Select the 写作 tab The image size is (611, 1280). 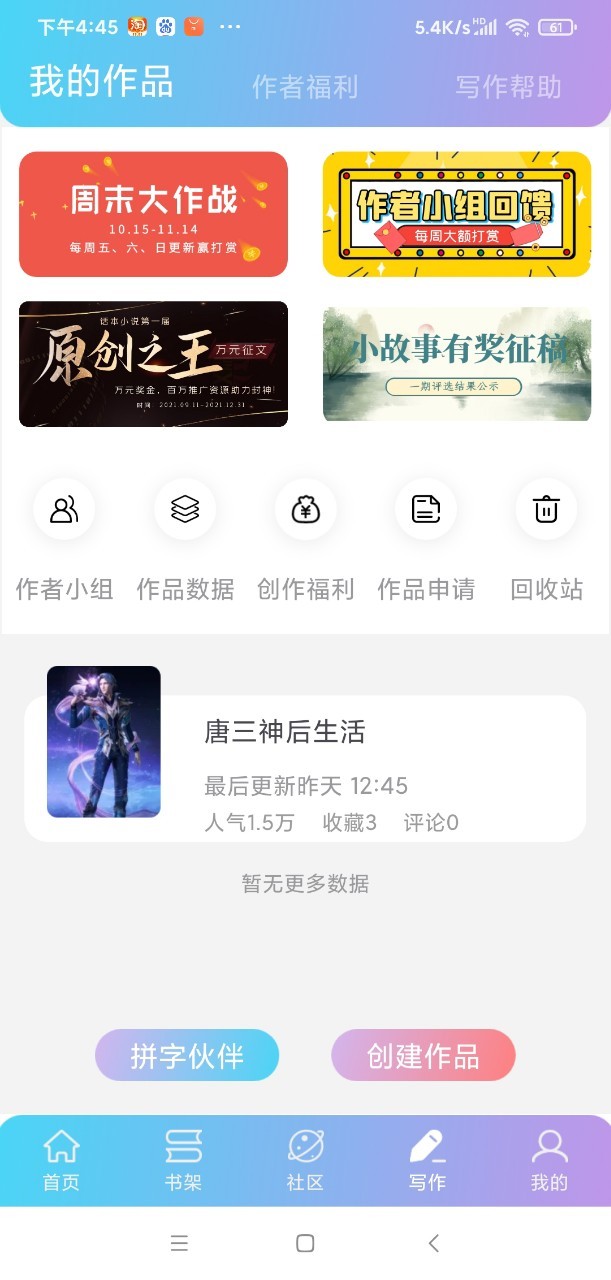click(x=427, y=1160)
